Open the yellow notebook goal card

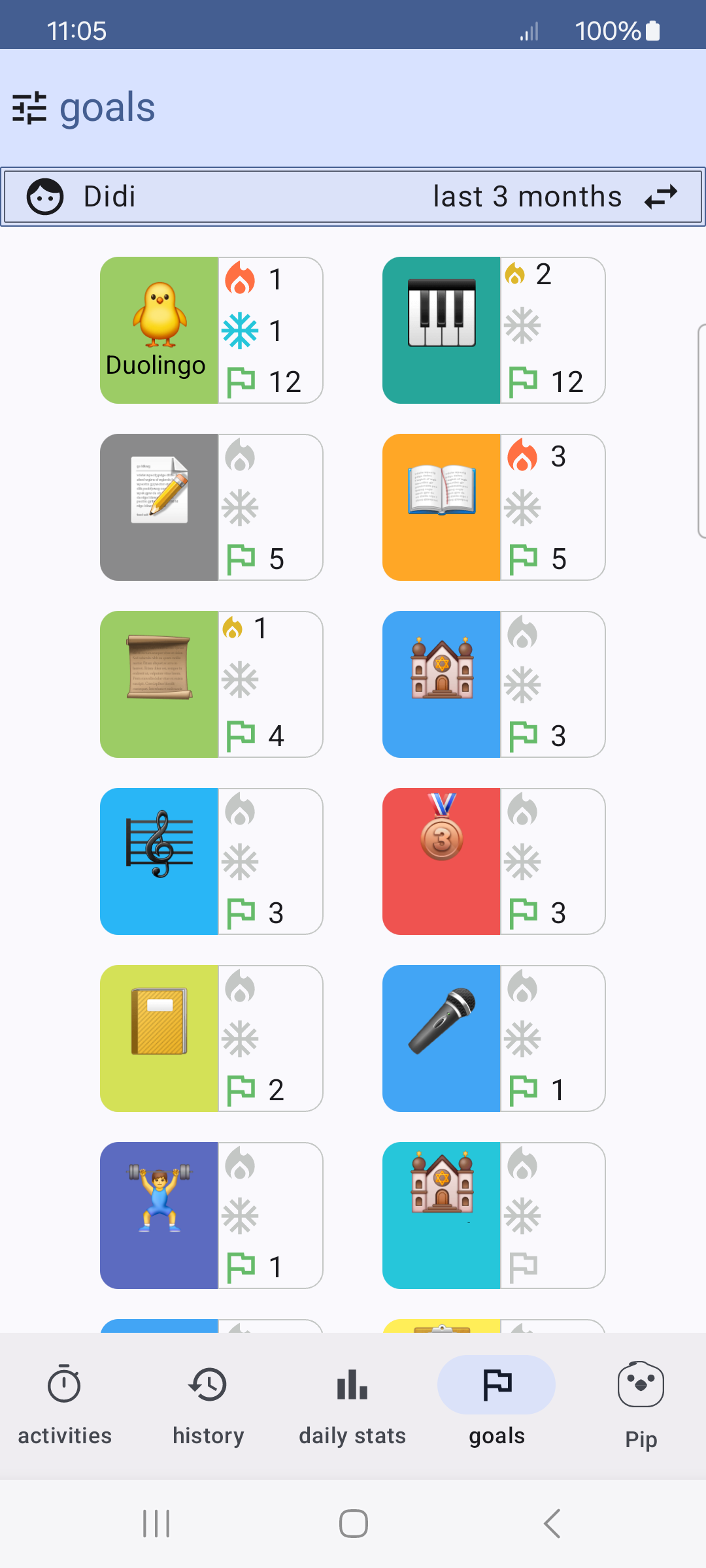click(x=212, y=1038)
